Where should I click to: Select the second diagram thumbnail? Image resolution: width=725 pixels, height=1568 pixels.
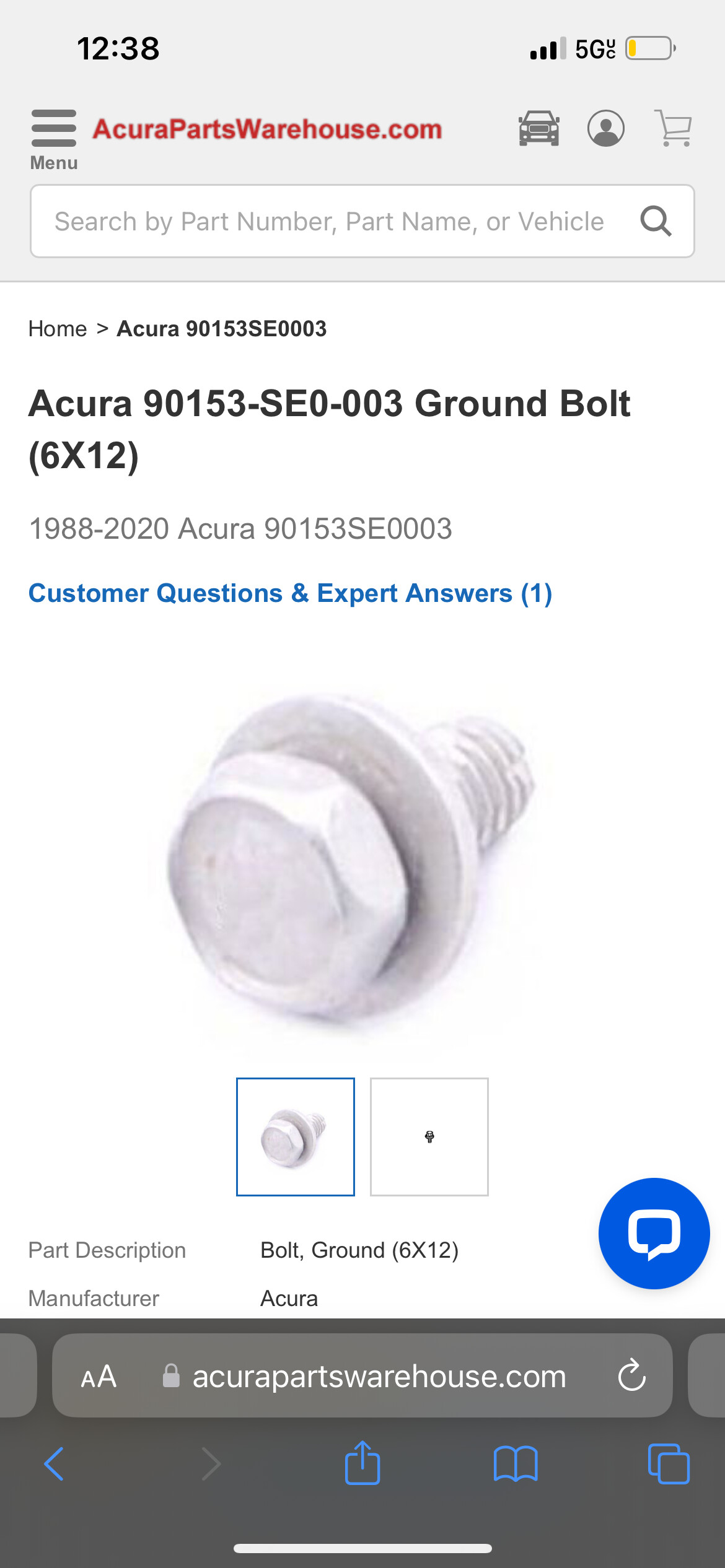click(429, 1137)
